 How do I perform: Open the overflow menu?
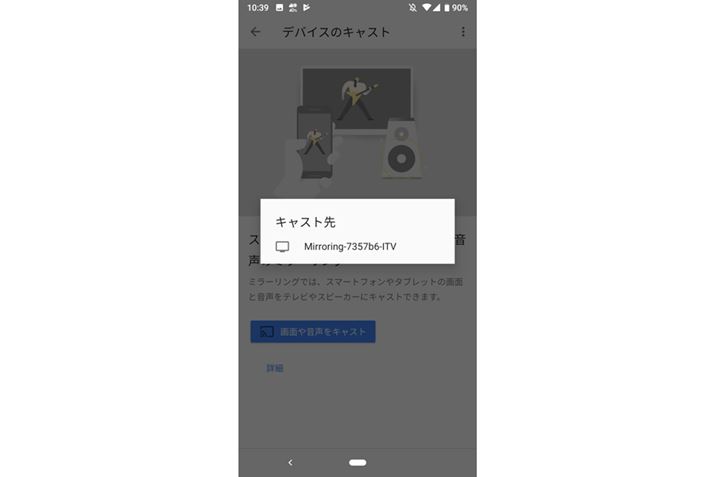click(462, 32)
